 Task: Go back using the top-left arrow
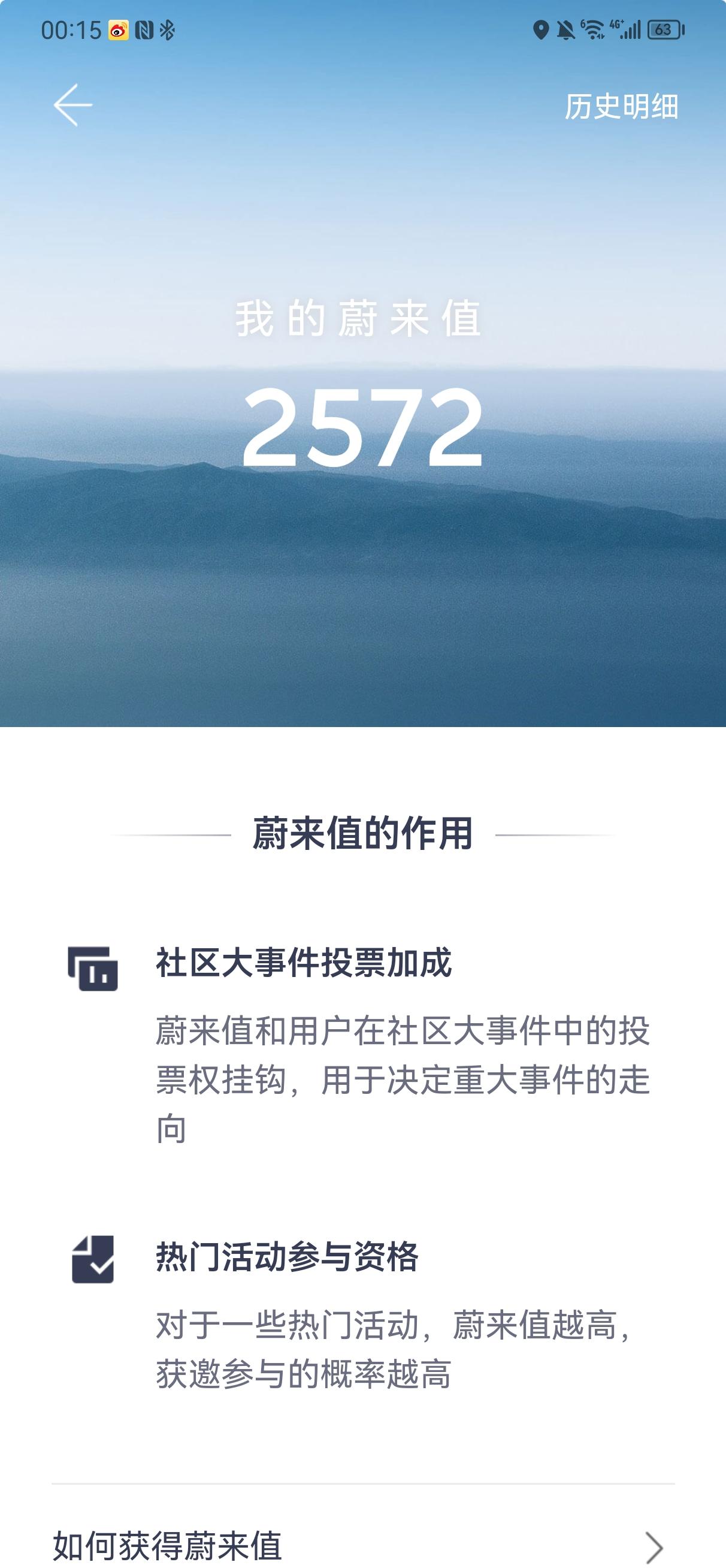(x=73, y=105)
